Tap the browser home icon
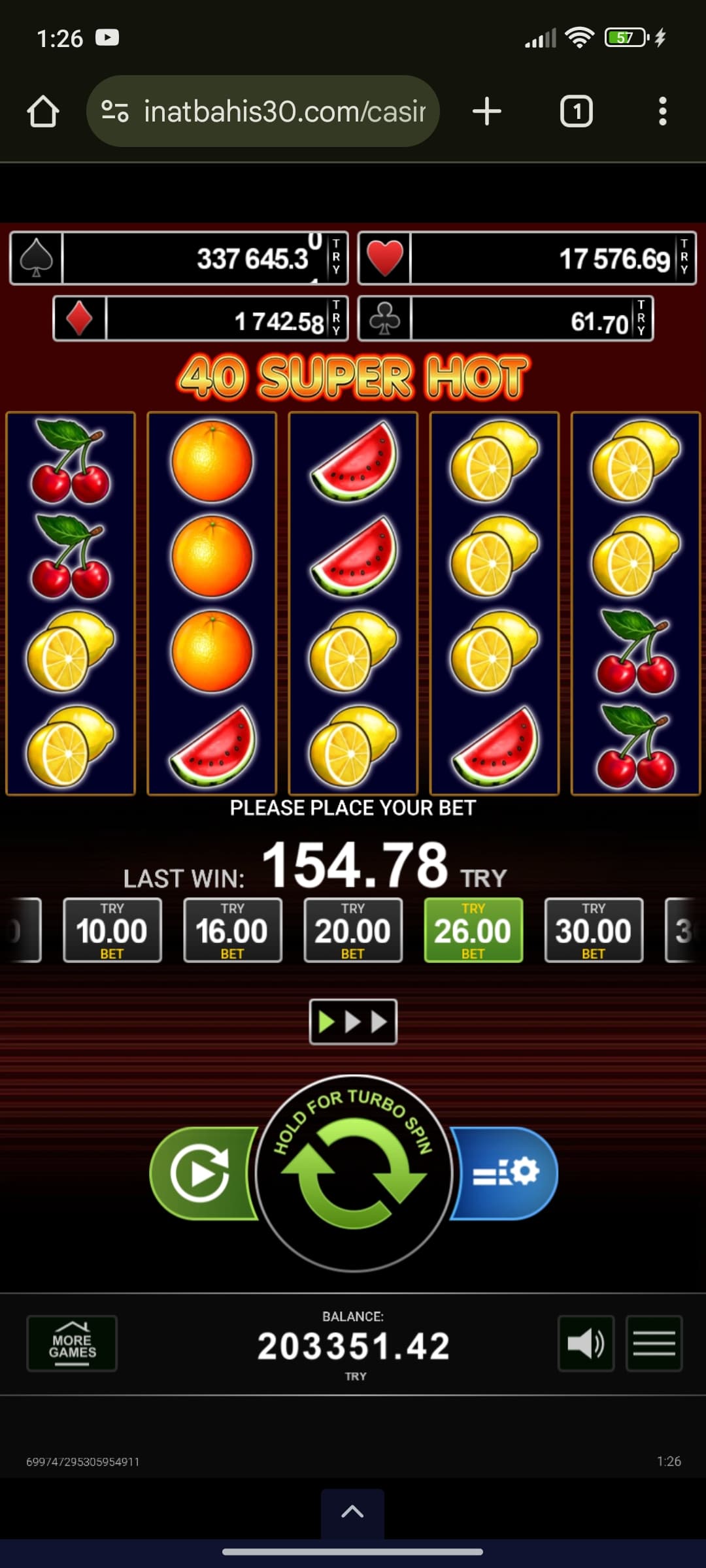 (x=43, y=111)
